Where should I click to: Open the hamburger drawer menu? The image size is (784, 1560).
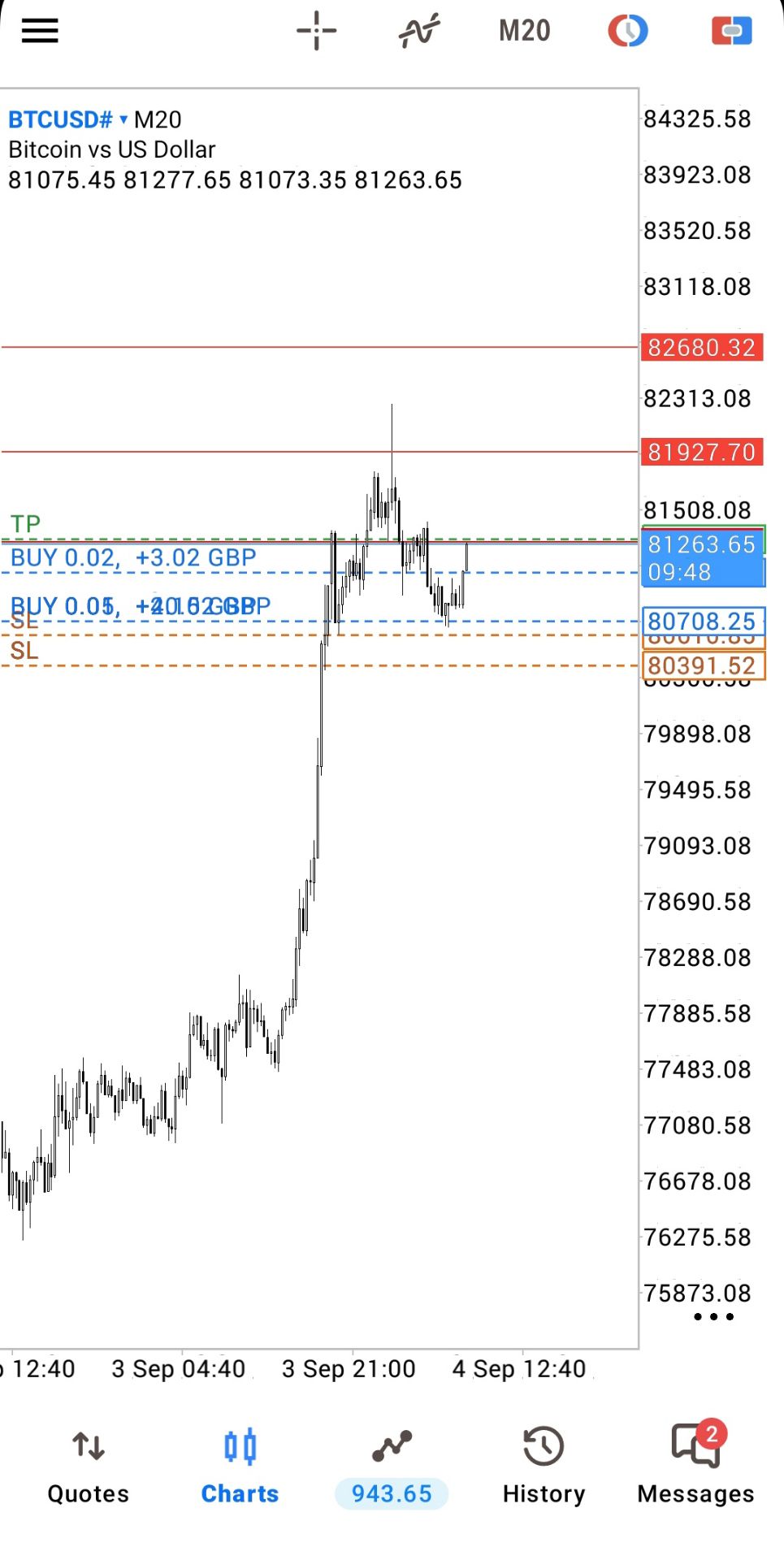click(40, 31)
